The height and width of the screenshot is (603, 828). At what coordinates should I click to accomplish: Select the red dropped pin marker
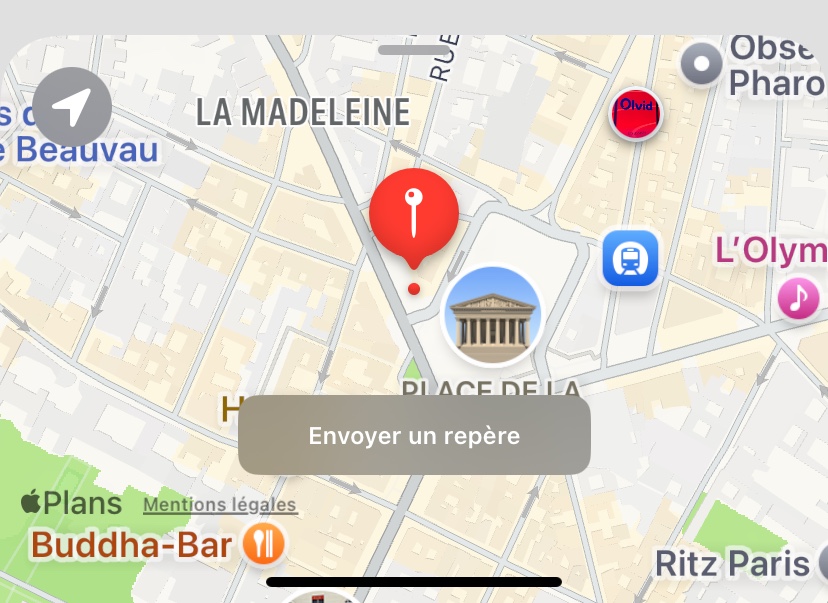click(x=414, y=214)
